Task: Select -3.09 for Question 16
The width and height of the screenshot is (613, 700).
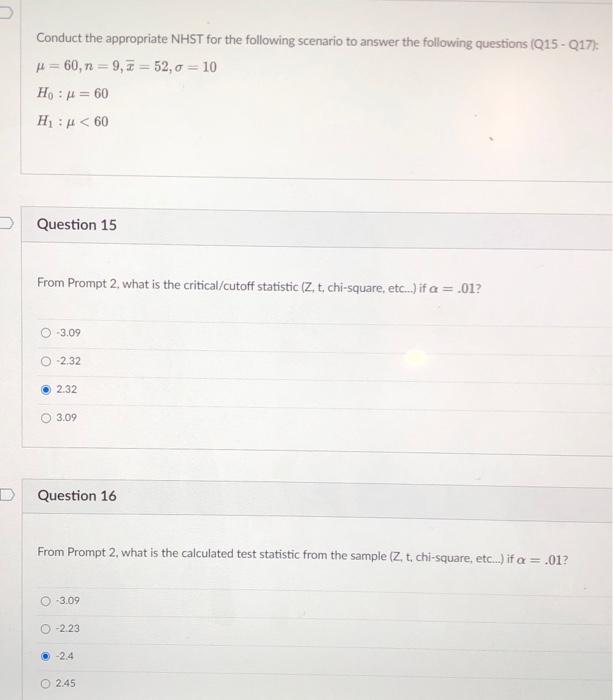Action: coord(46,601)
